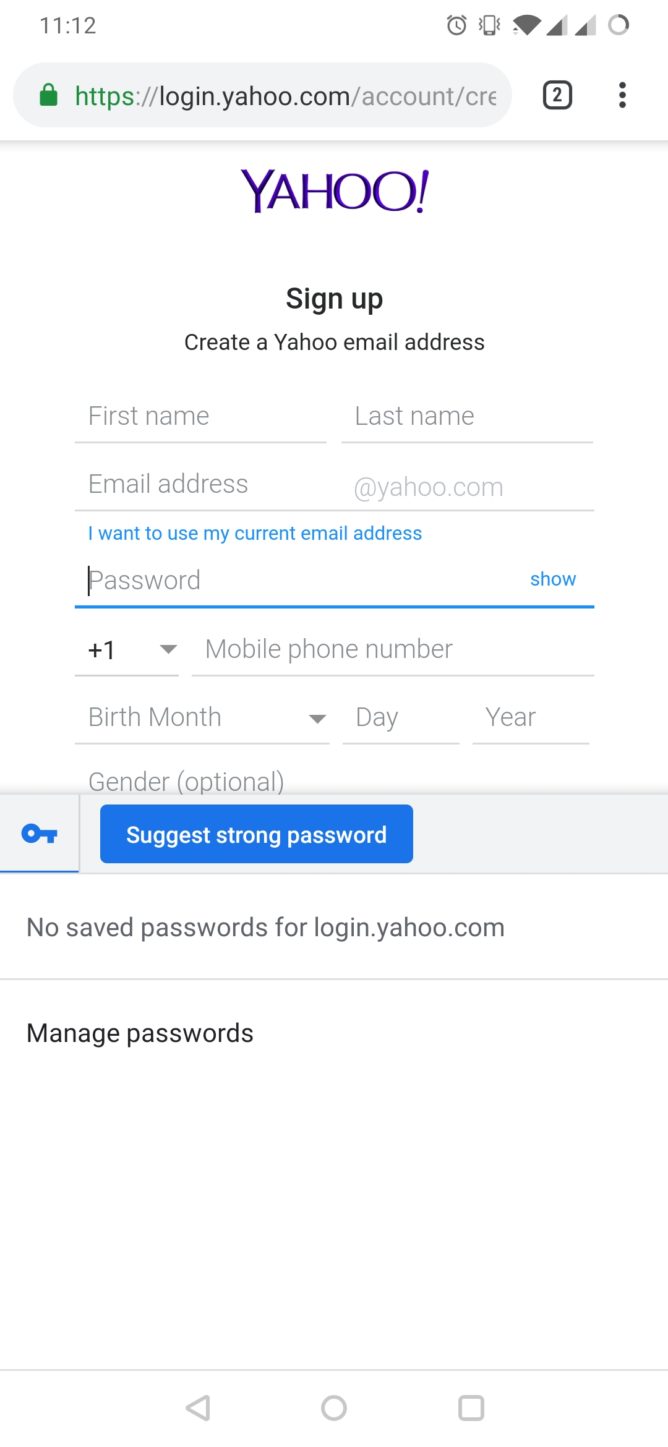Screen dimensions: 668x1447
Task: Enter the Mobile phone number field
Action: coord(393,650)
